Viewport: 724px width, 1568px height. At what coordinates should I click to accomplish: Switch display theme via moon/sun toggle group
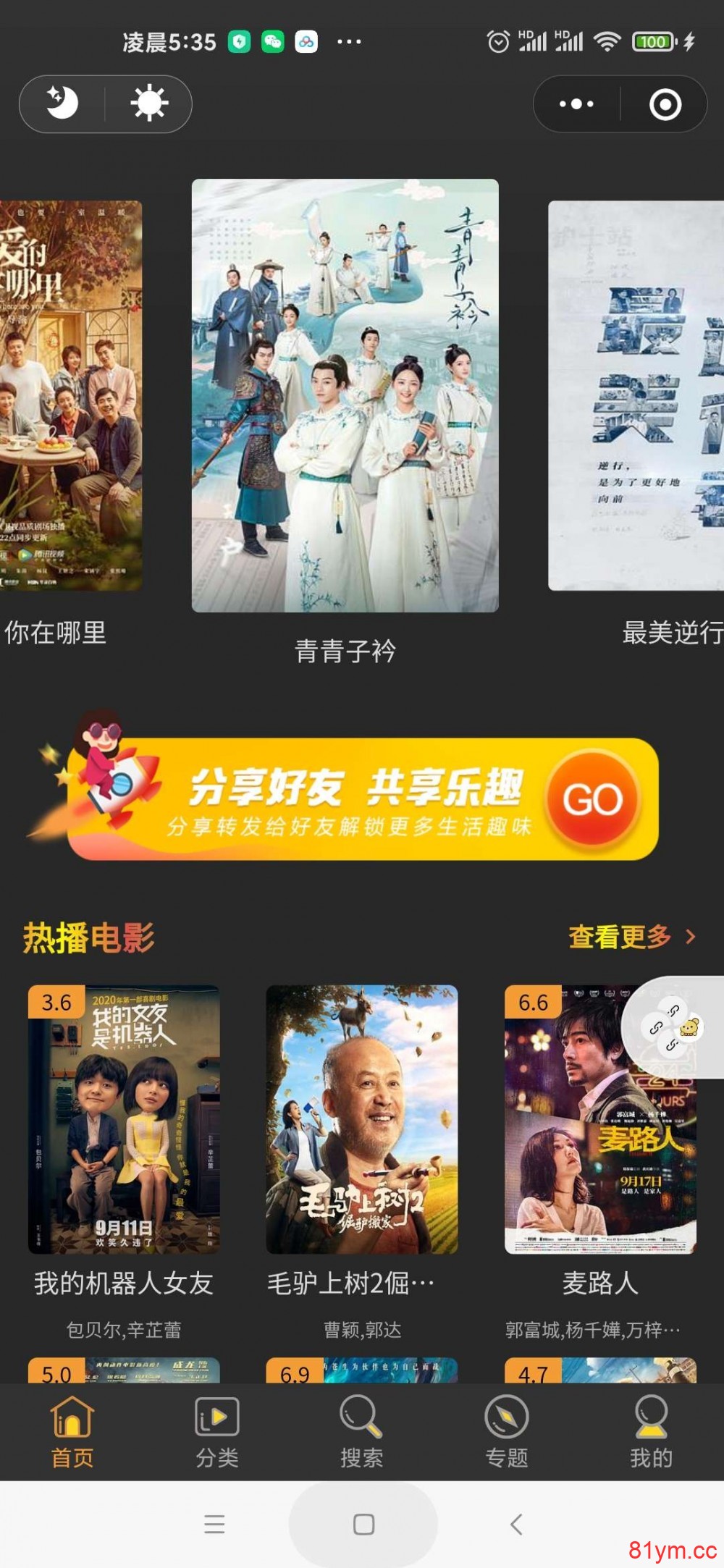105,104
